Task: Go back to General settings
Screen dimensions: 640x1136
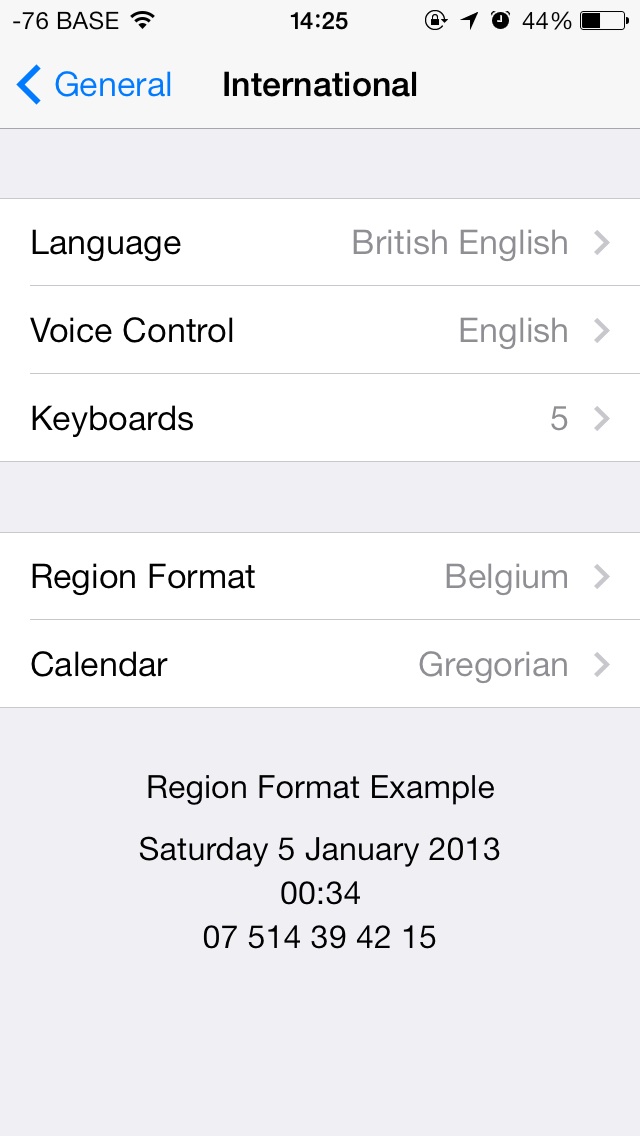Action: [x=95, y=85]
